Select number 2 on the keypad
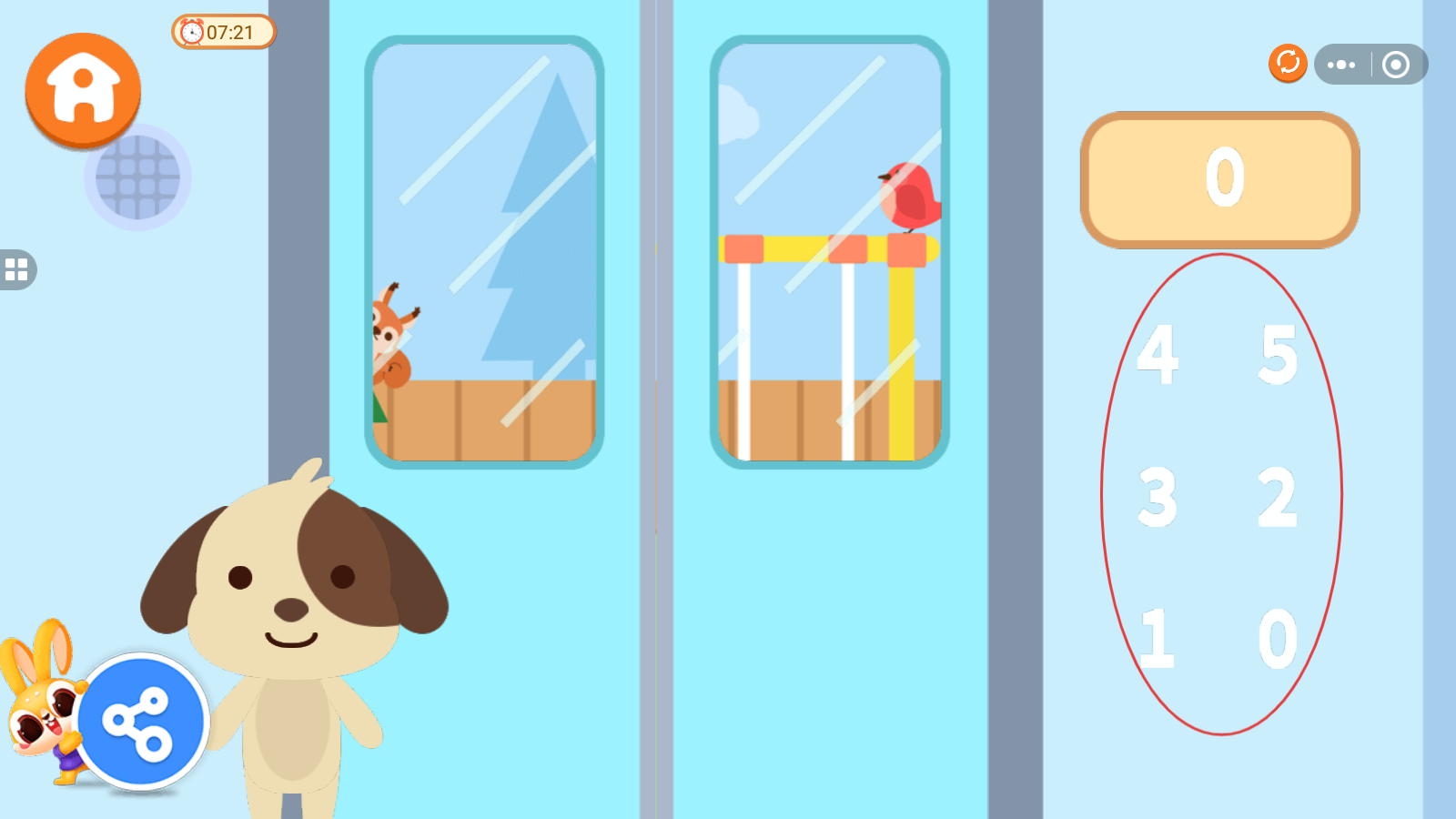 click(1278, 498)
